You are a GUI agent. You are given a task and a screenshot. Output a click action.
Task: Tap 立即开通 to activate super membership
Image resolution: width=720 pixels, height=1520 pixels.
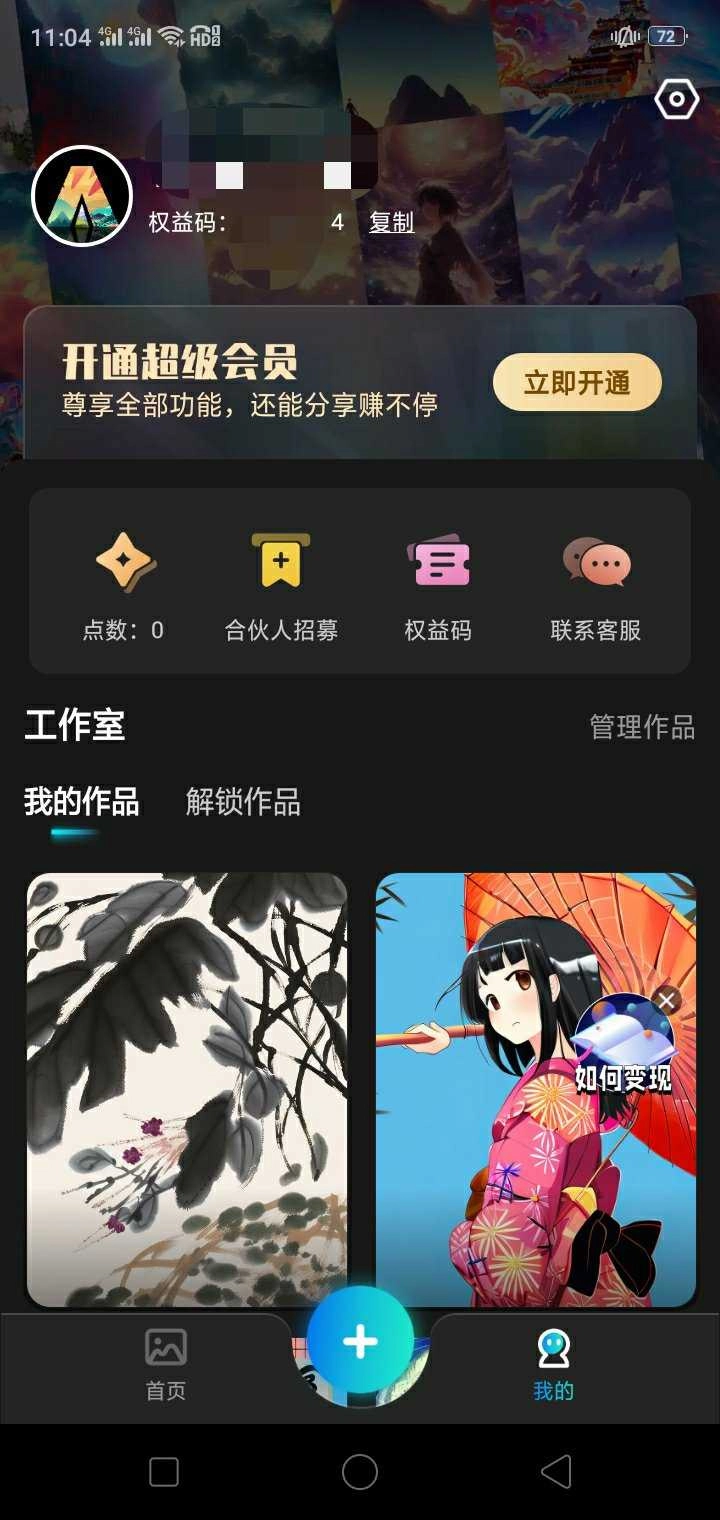point(577,381)
